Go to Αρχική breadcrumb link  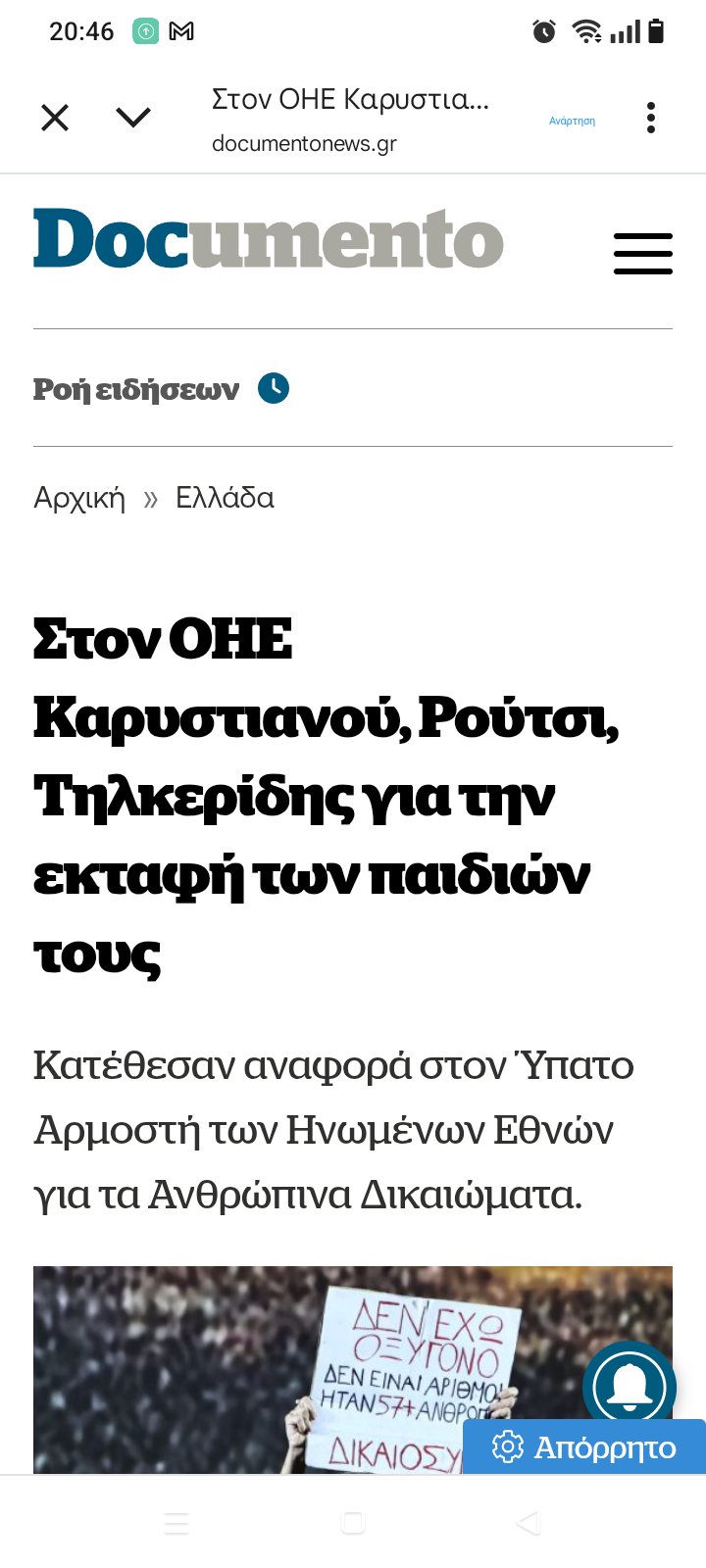(x=79, y=498)
